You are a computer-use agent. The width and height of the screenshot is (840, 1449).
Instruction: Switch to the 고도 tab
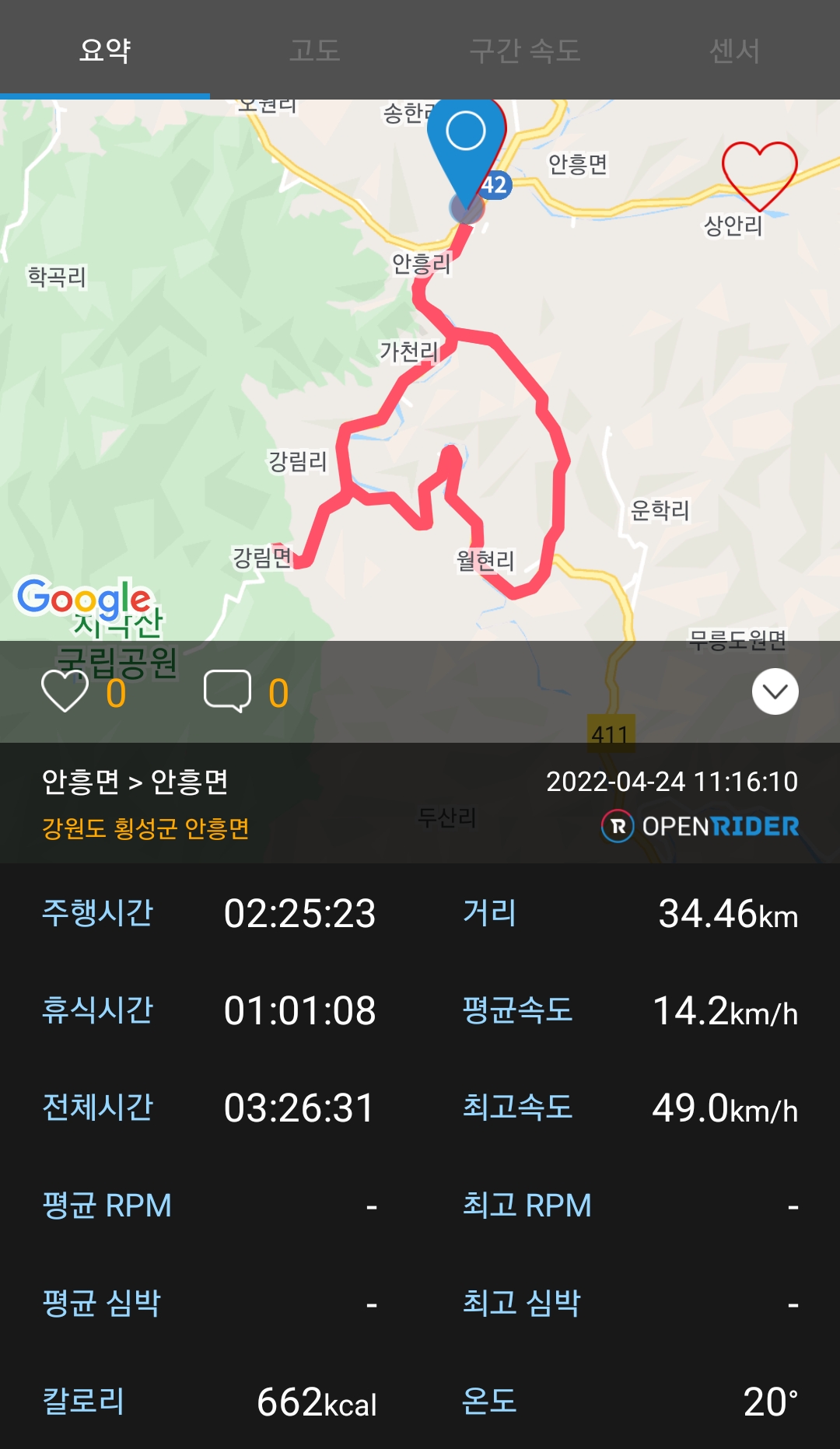click(x=315, y=51)
